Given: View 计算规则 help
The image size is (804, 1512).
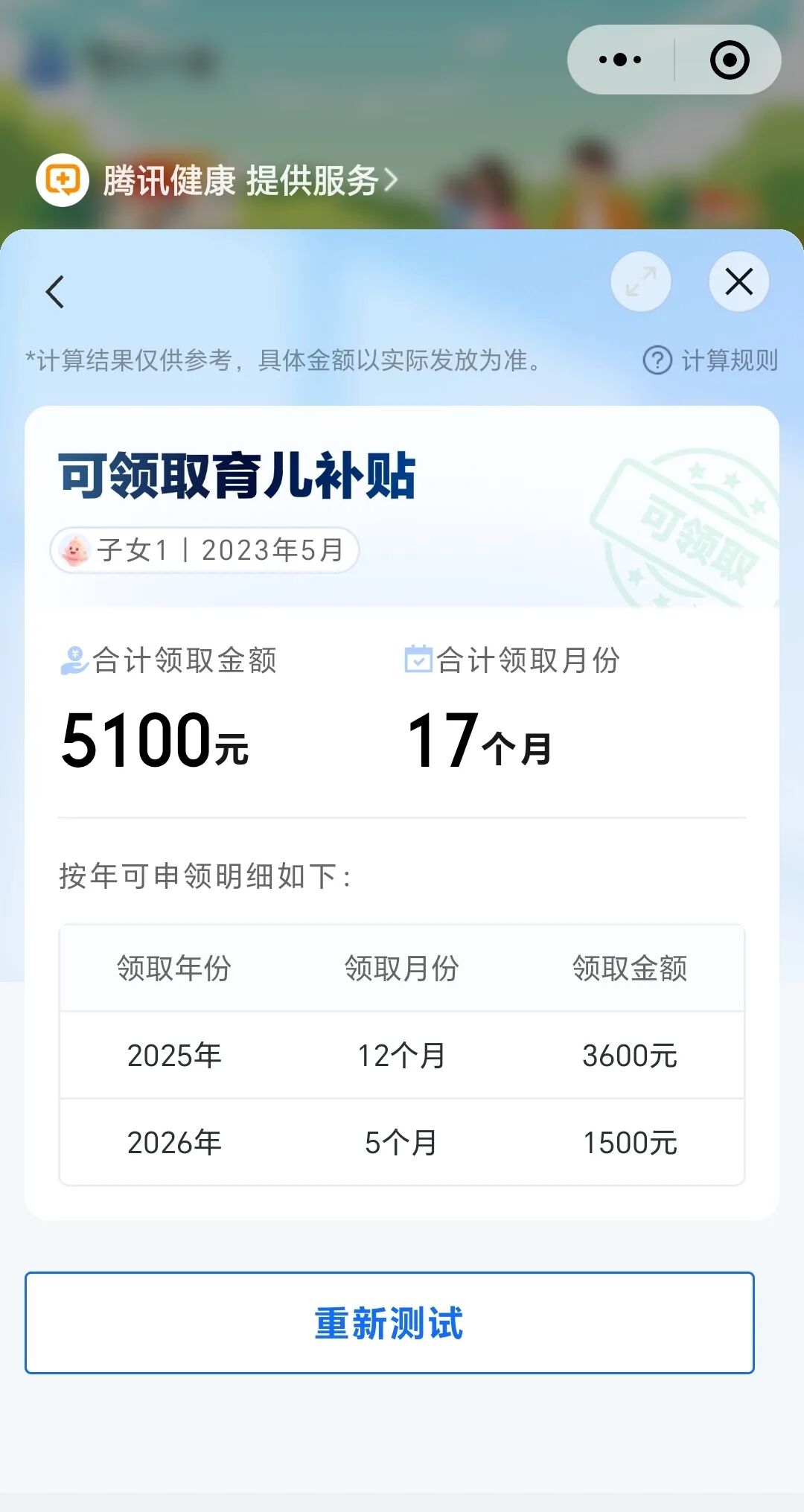Looking at the screenshot, I should click(x=711, y=361).
